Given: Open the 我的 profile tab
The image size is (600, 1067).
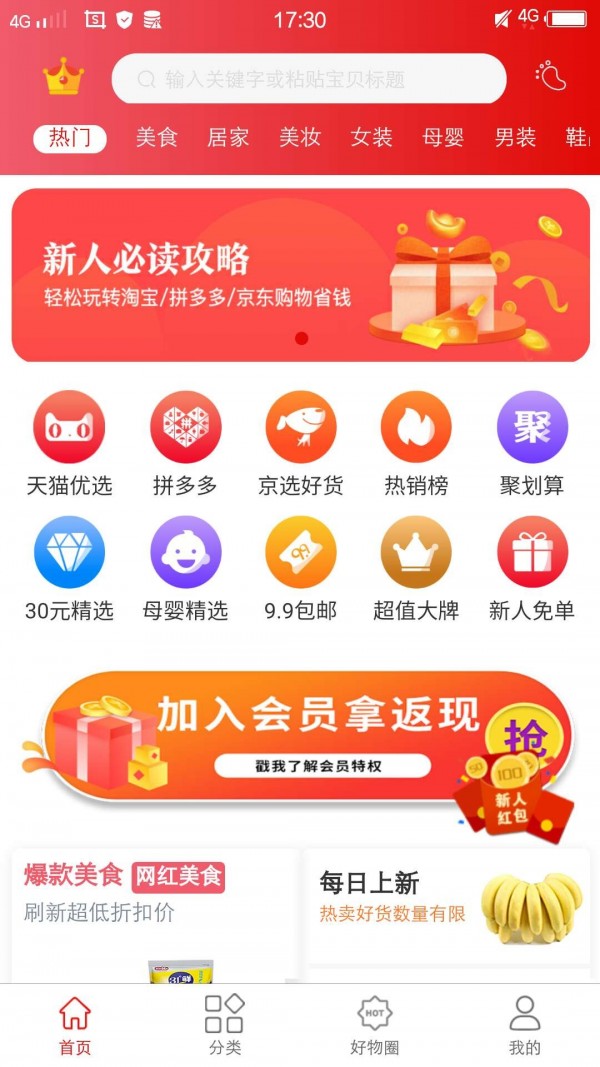Looking at the screenshot, I should pos(524,1025).
